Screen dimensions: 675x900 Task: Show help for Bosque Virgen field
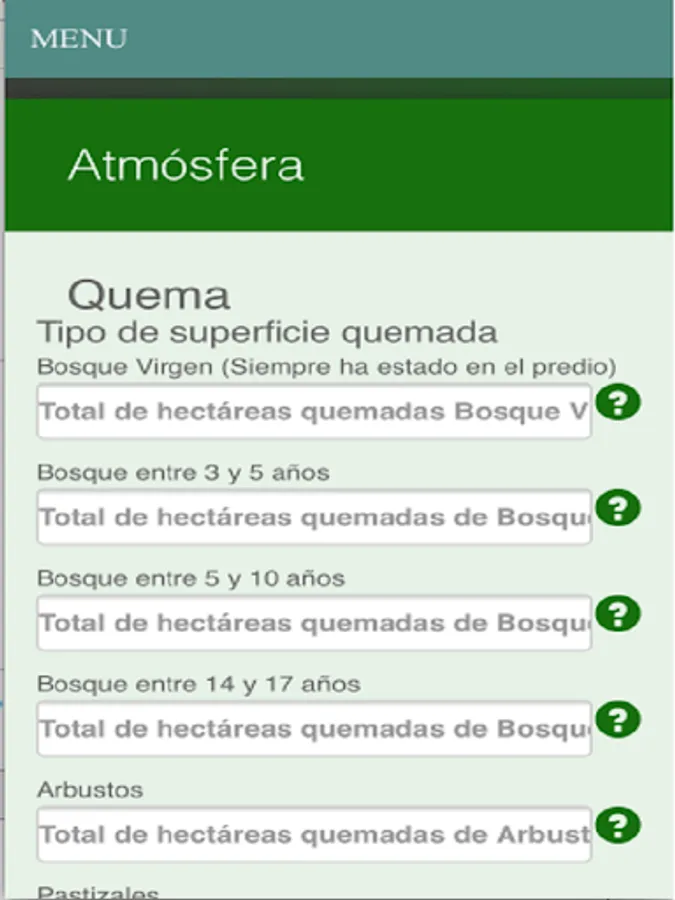(618, 403)
